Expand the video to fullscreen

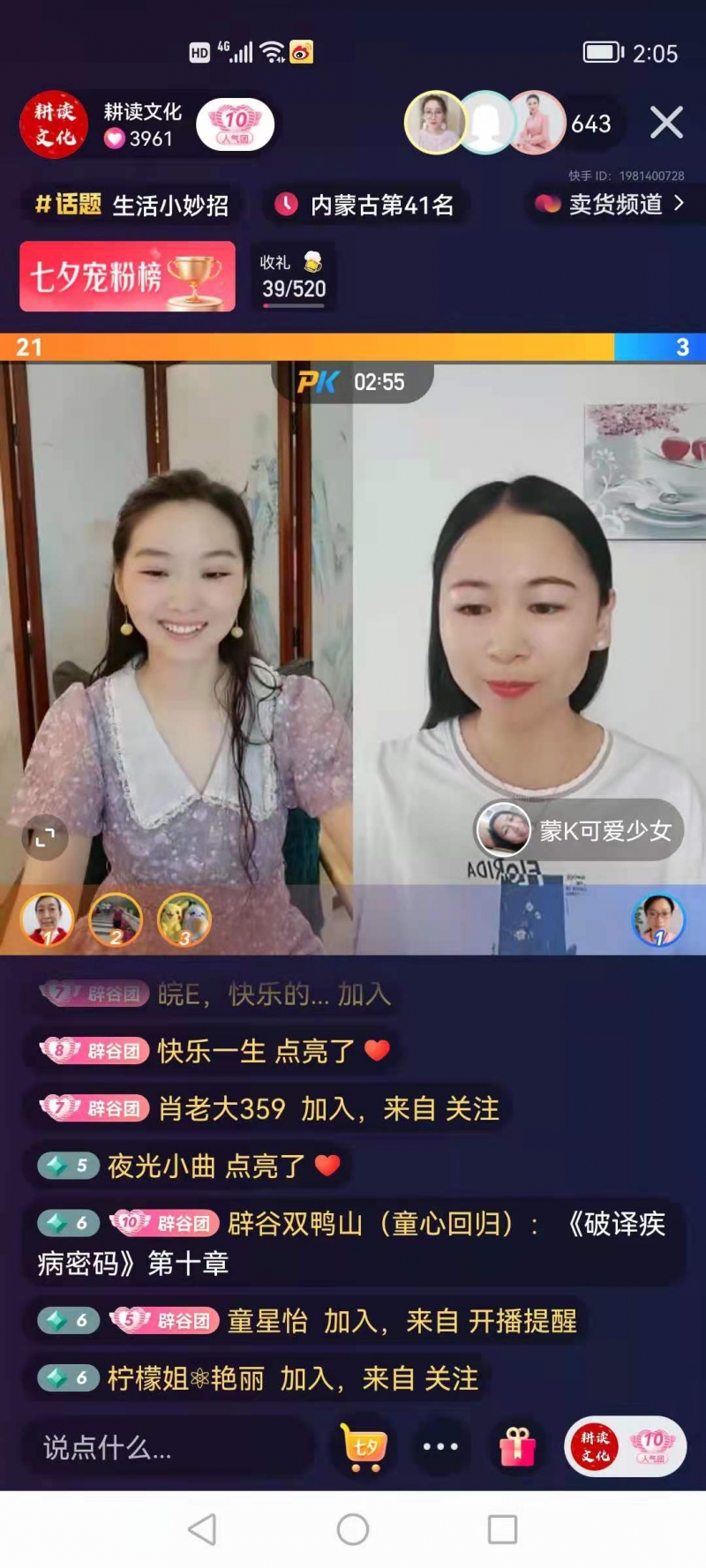pyautogui.click(x=44, y=837)
